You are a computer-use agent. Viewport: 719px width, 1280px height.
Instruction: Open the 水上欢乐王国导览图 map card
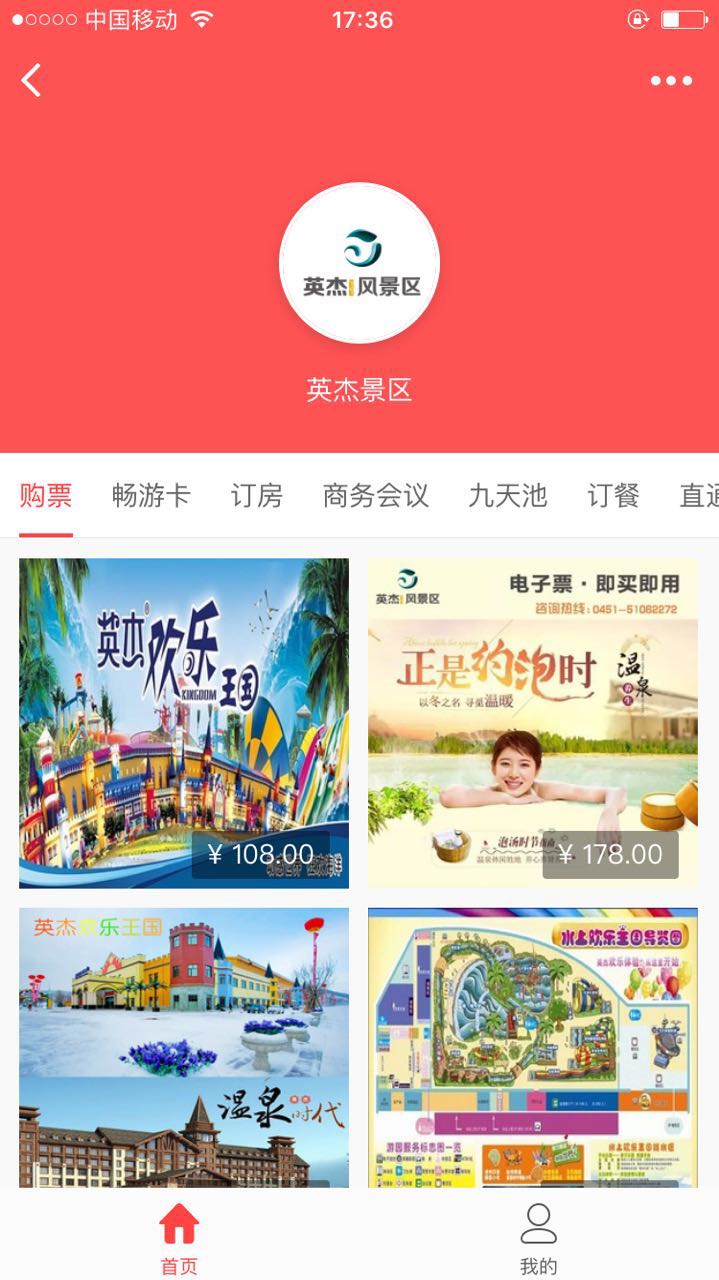tap(533, 1047)
